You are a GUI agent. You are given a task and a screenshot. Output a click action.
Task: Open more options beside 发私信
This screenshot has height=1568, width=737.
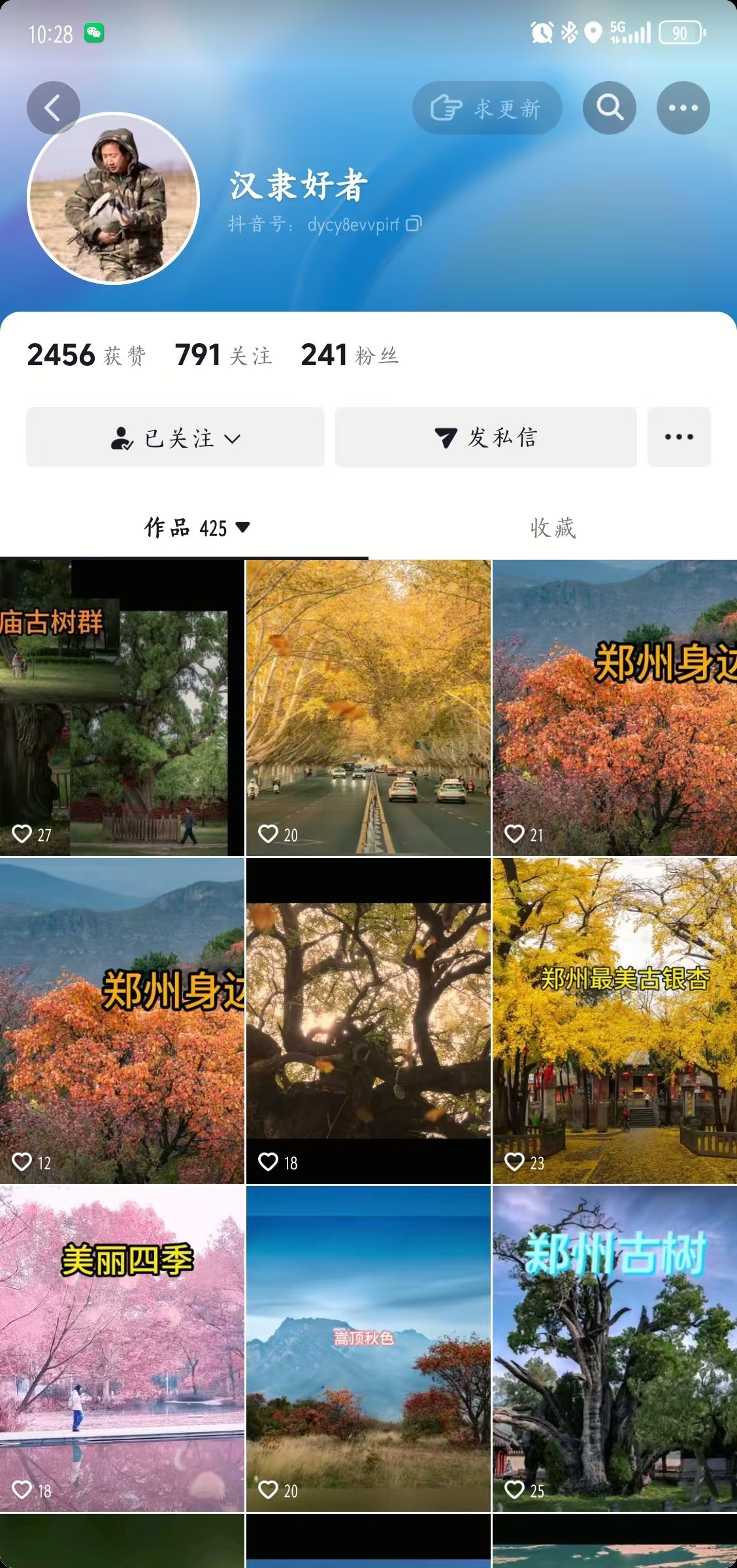coord(679,437)
